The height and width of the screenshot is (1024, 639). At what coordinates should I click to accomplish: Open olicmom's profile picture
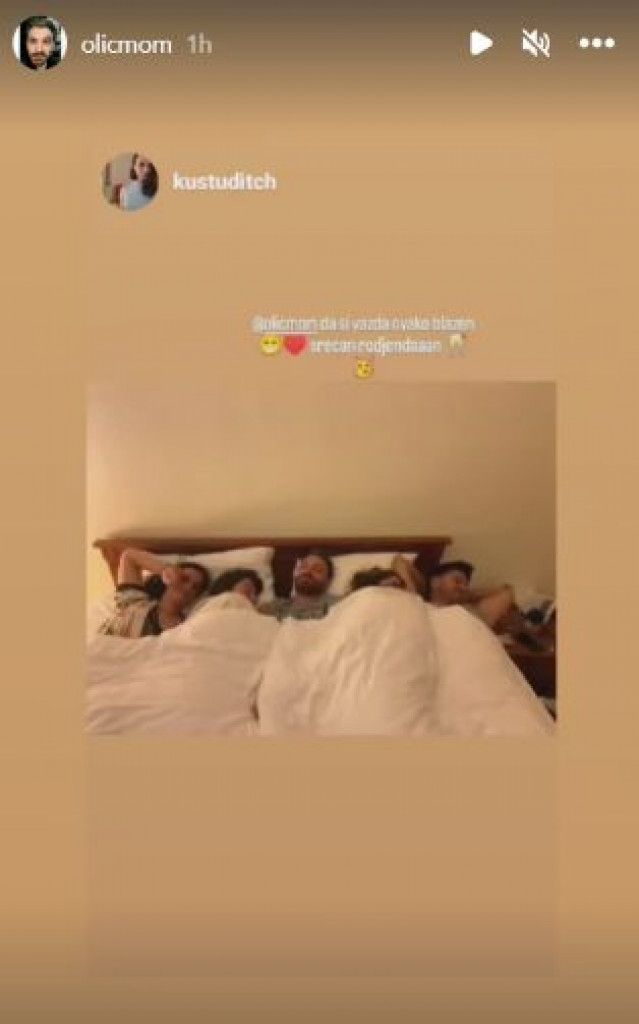[x=39, y=44]
